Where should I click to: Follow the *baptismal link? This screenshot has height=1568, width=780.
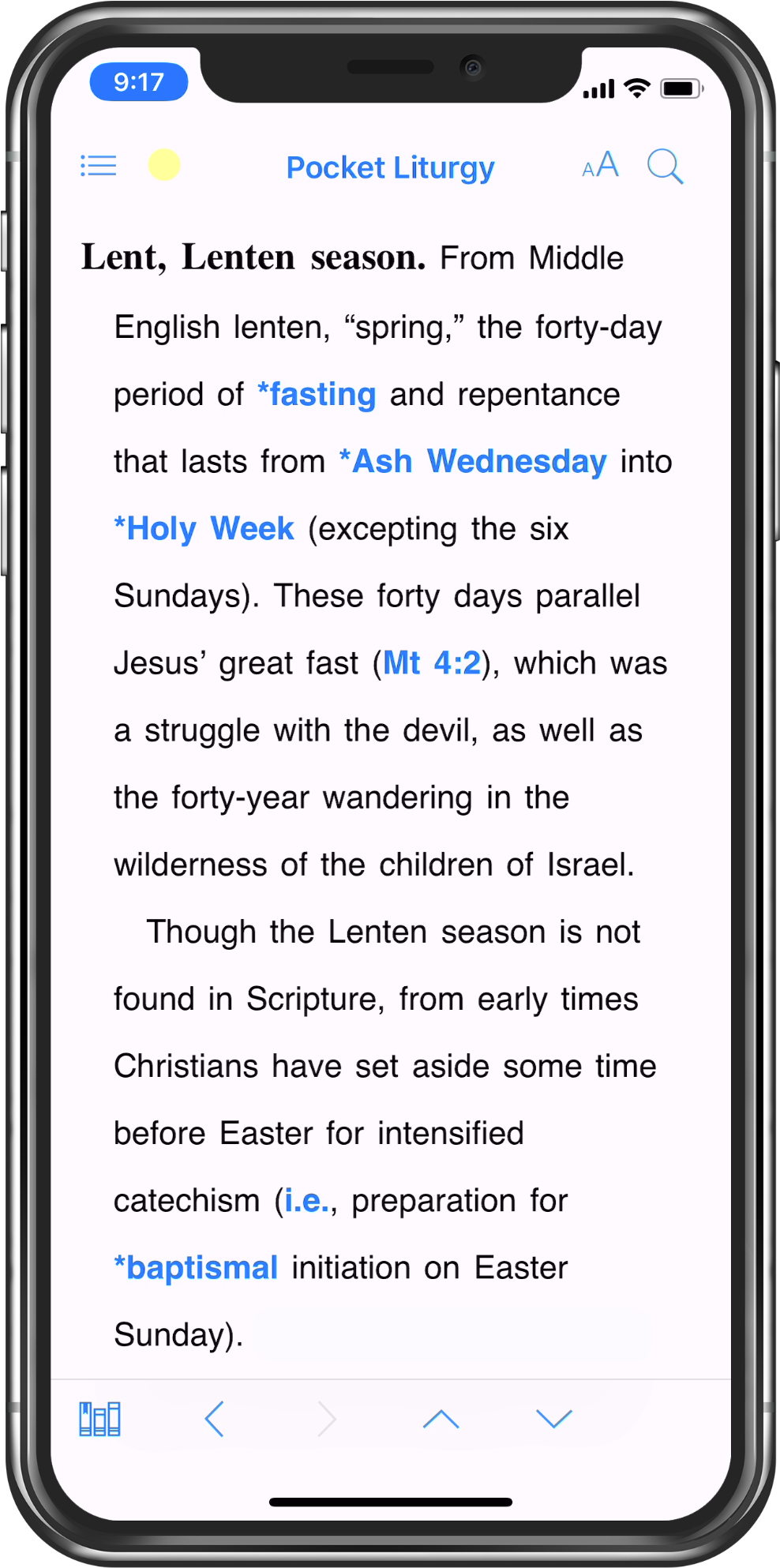196,1268
